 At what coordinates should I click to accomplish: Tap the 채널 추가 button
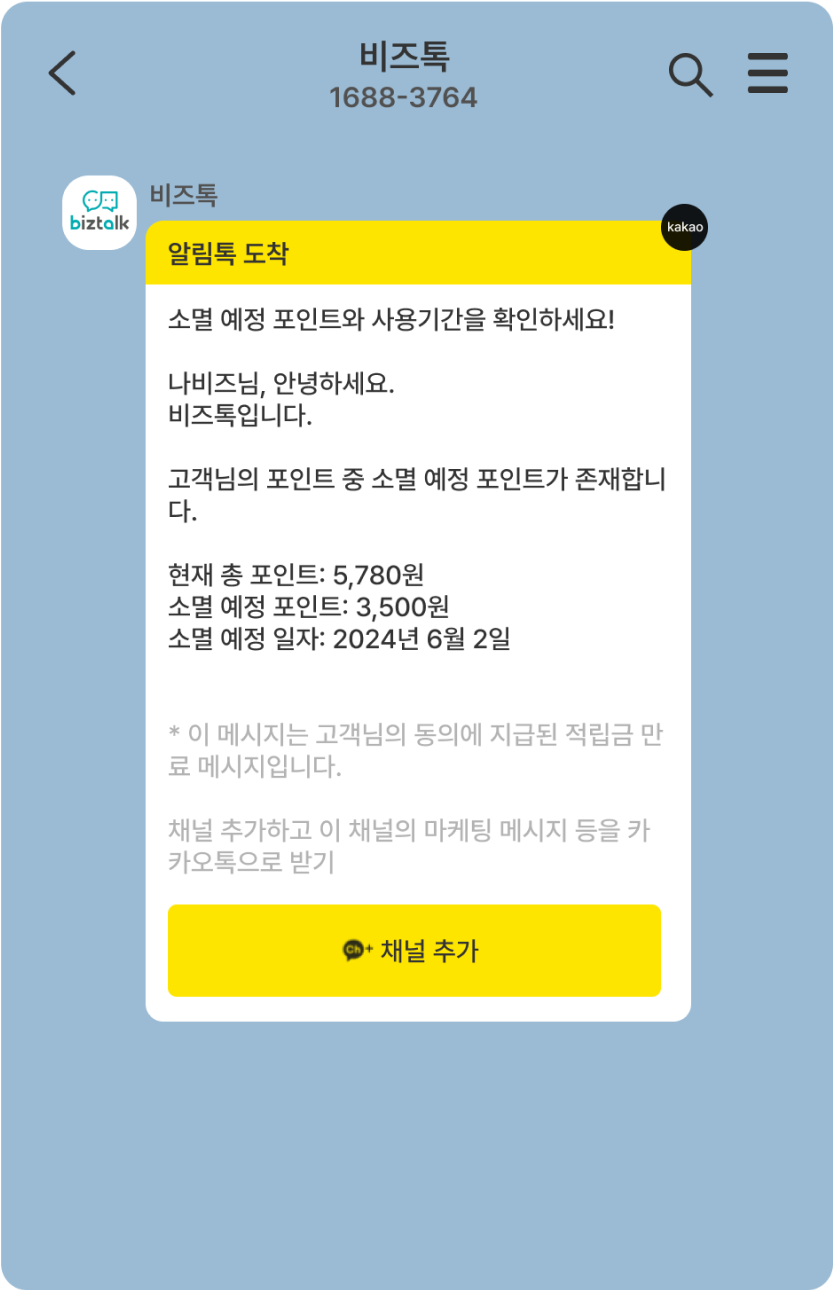tap(414, 951)
